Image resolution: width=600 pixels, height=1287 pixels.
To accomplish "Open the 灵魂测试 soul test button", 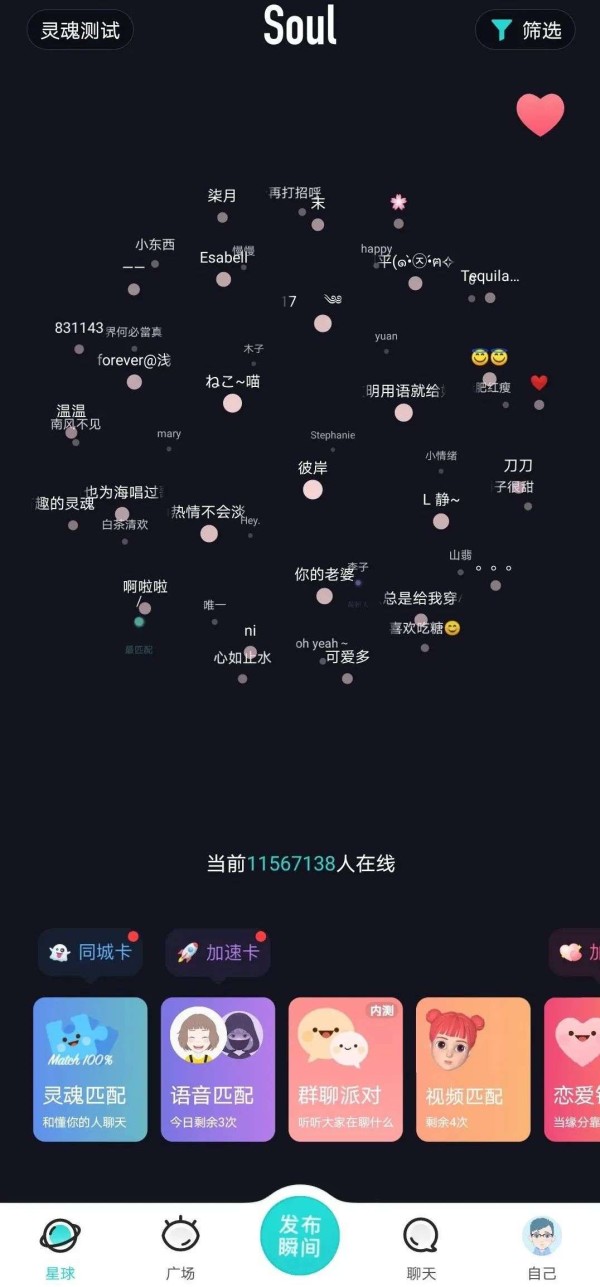I will coord(80,30).
